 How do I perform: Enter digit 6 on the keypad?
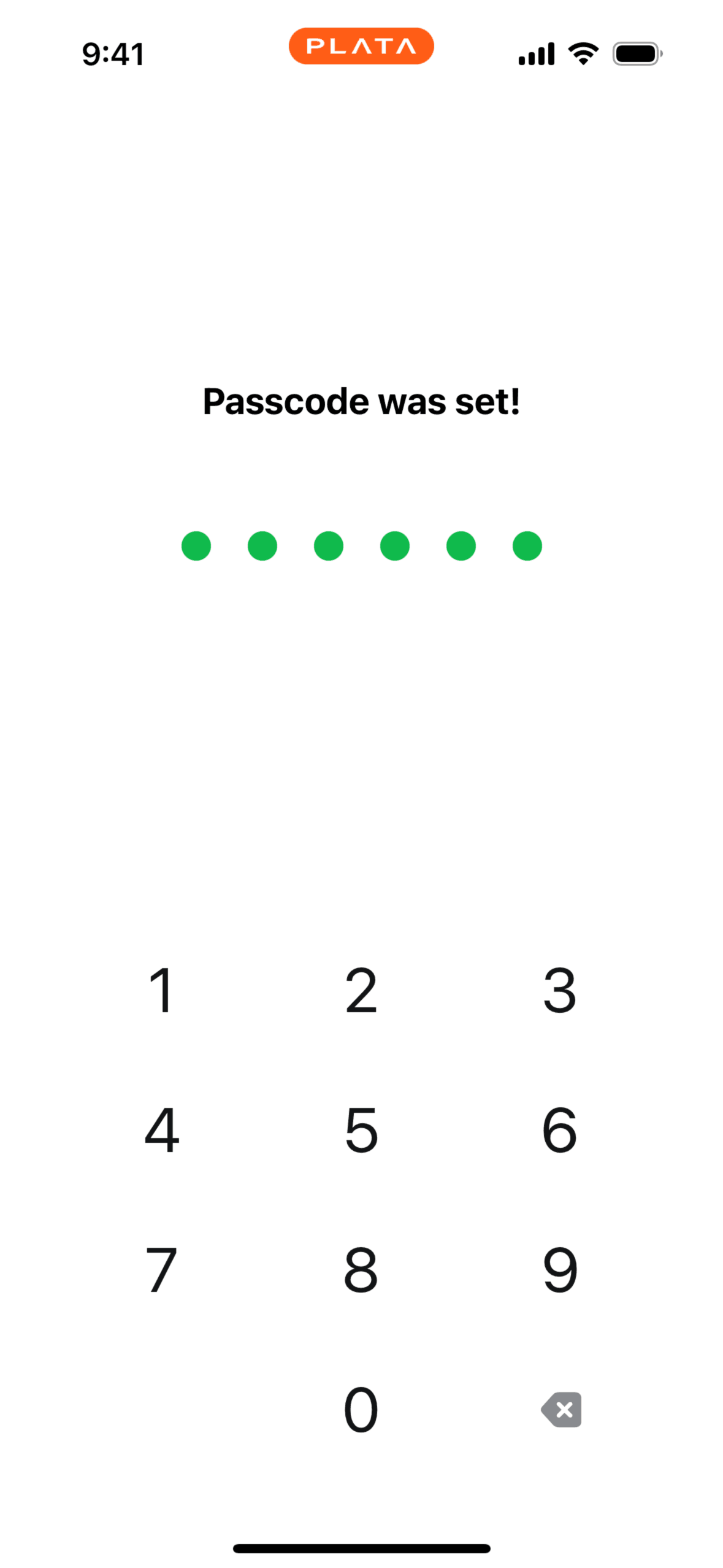tap(560, 1129)
